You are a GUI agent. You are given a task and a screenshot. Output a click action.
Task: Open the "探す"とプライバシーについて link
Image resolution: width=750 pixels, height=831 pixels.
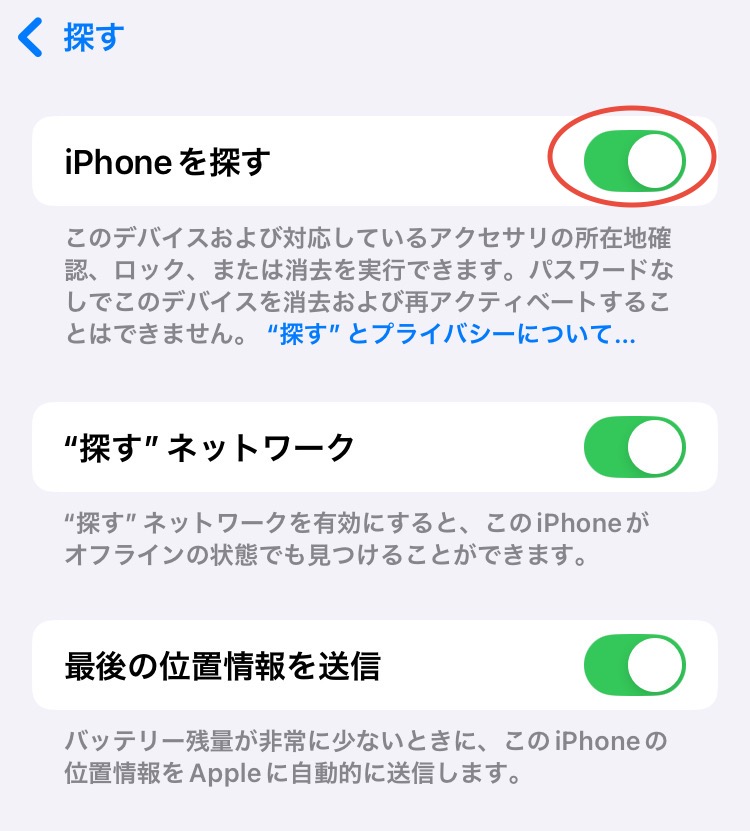pos(451,336)
